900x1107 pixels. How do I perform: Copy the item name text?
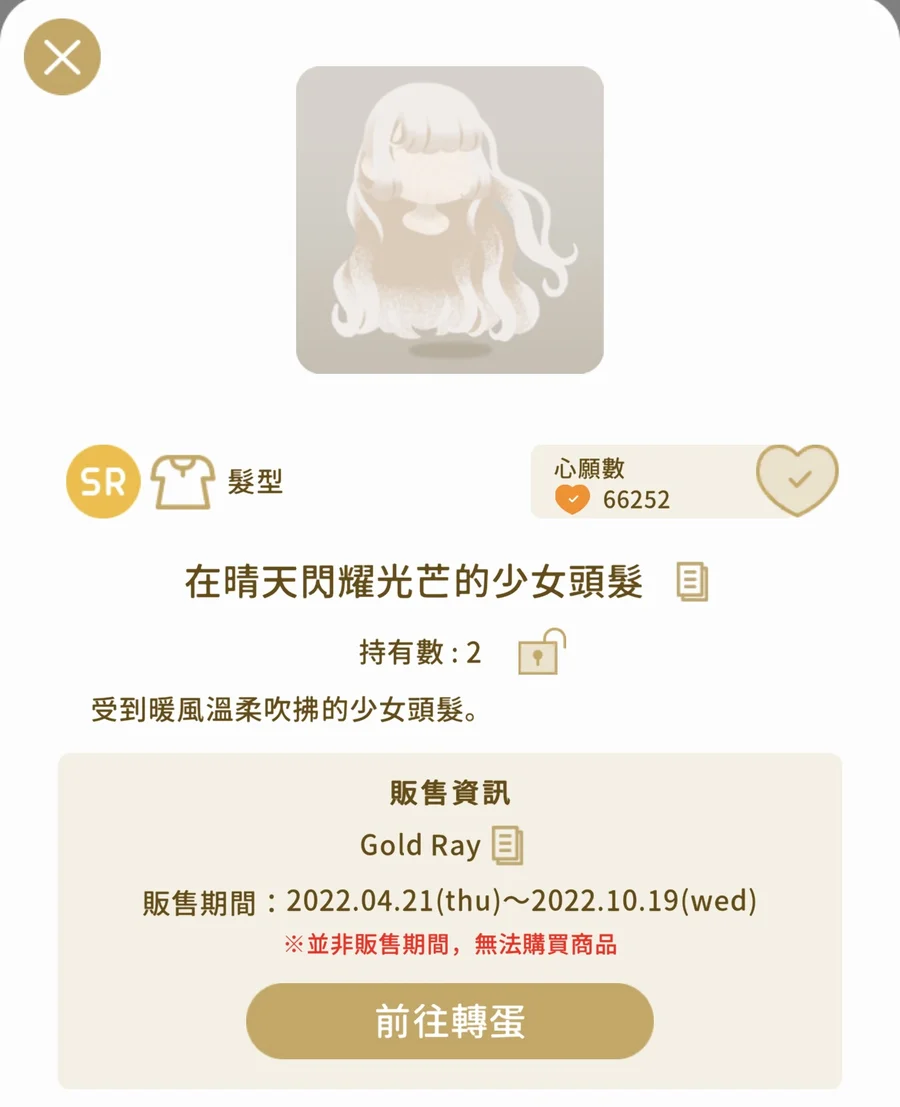click(692, 581)
